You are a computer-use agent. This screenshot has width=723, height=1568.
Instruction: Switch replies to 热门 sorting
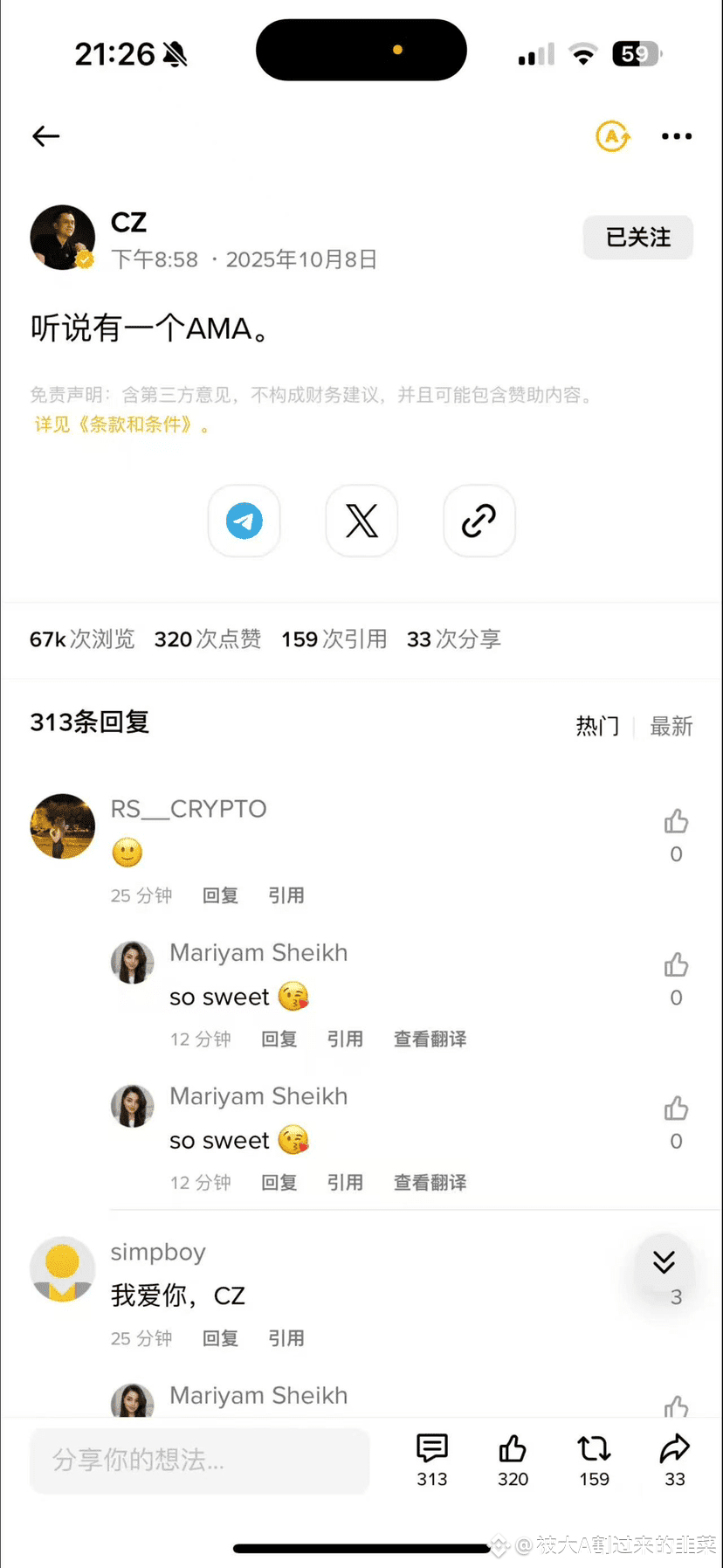pyautogui.click(x=597, y=726)
